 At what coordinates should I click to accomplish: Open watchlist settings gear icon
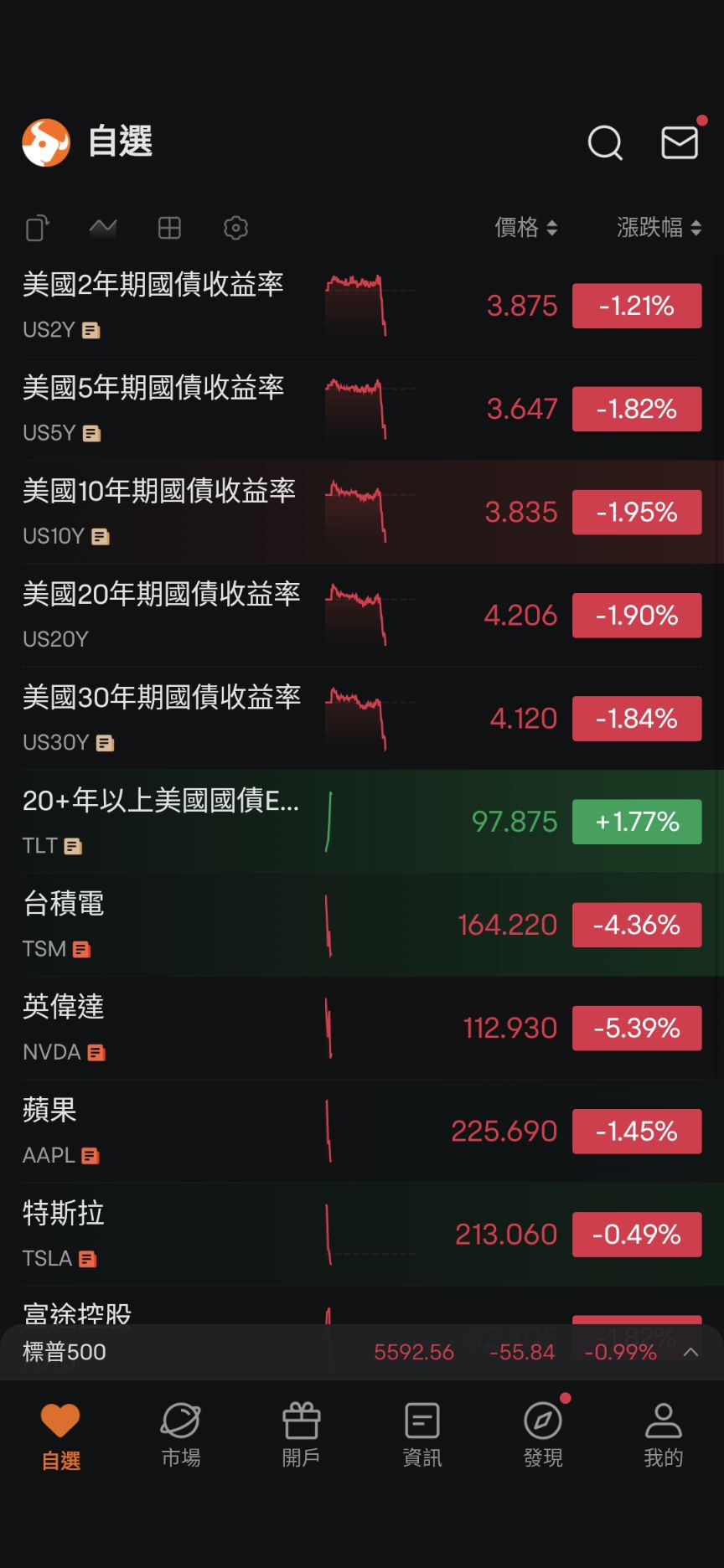[x=236, y=228]
